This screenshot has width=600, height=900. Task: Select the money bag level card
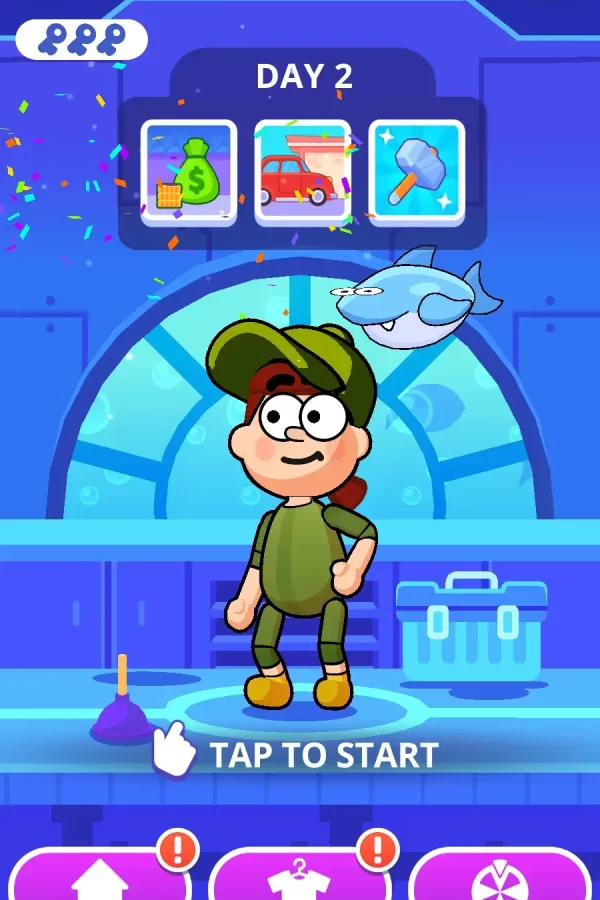tap(189, 171)
